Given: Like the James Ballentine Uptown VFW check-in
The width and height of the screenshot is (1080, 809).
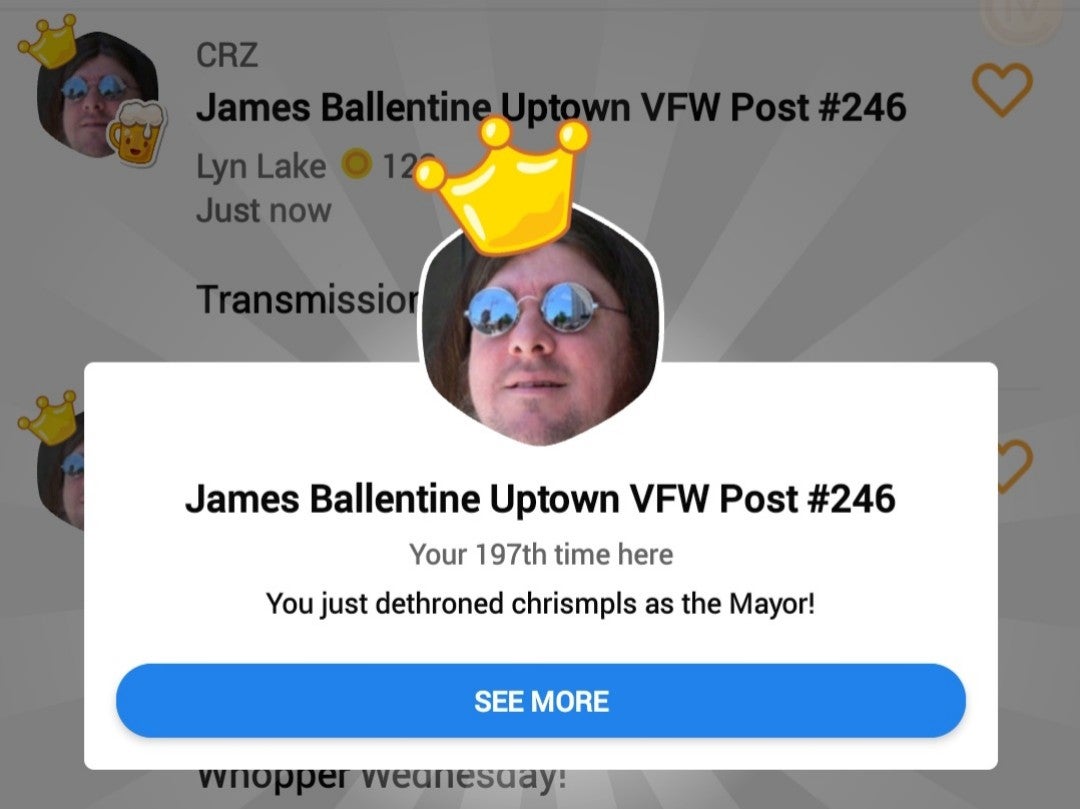Looking at the screenshot, I should point(1001,89).
